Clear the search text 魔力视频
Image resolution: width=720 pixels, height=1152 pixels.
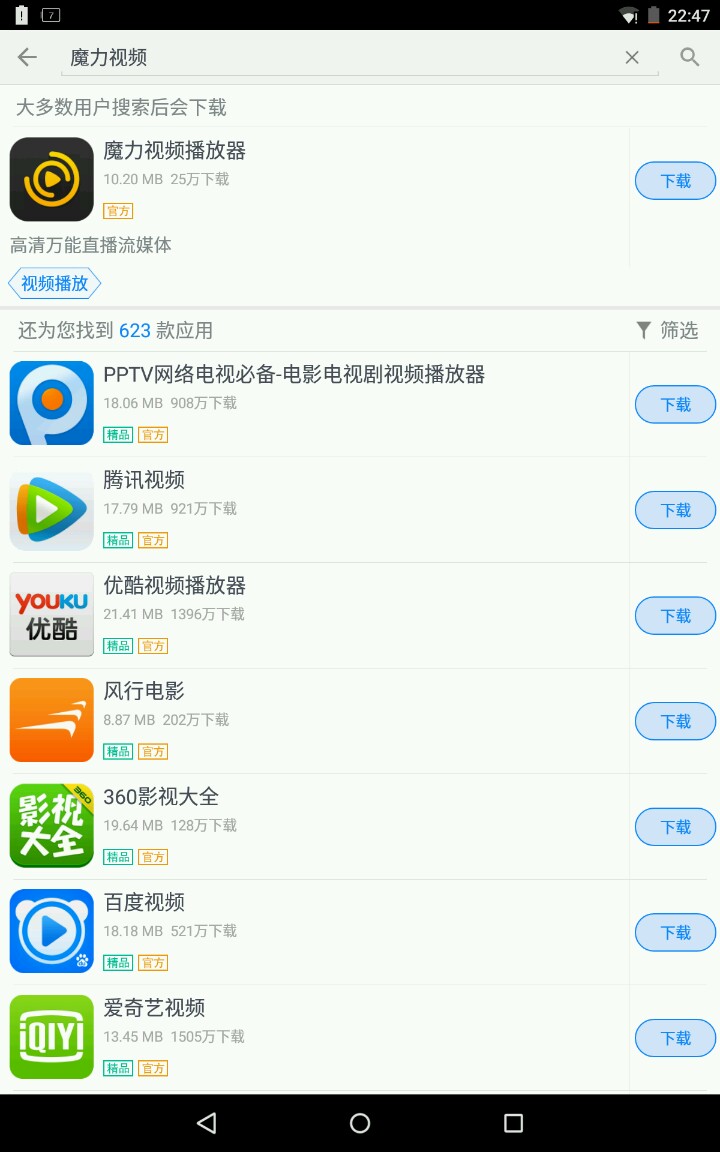[632, 58]
